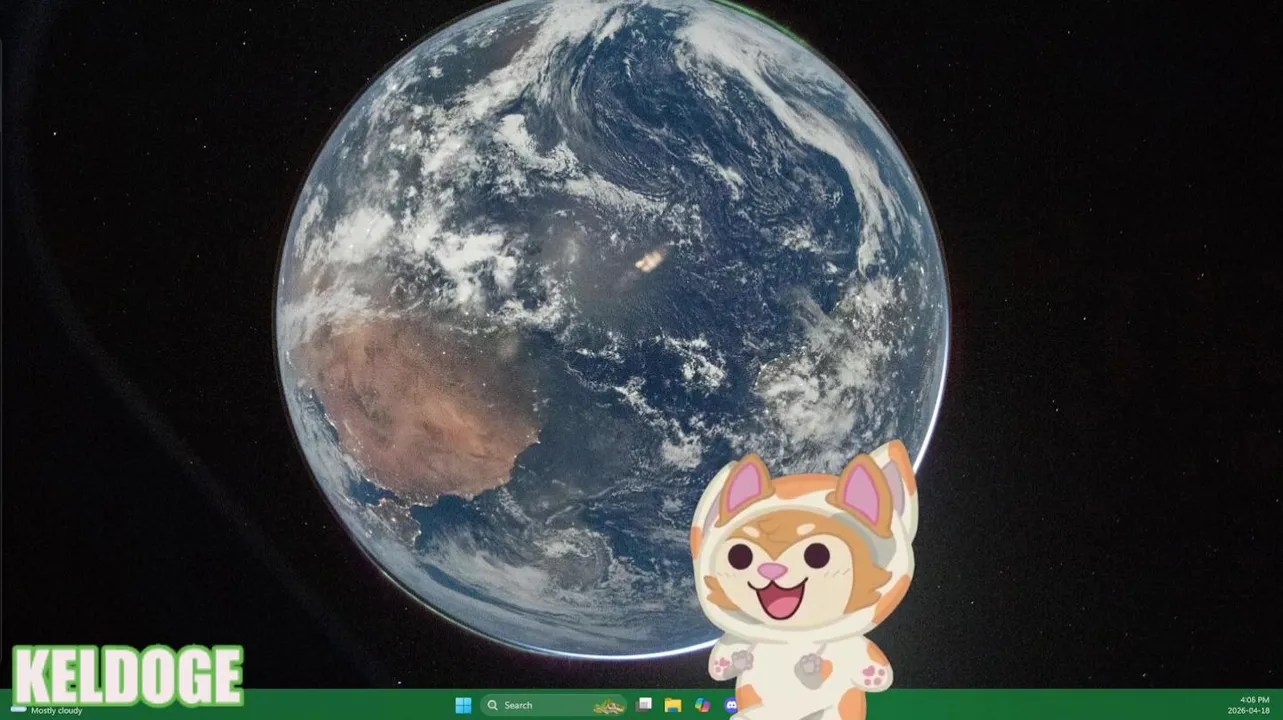Open the Windows Start menu
Viewport: 1283px width, 720px height.
pos(463,705)
